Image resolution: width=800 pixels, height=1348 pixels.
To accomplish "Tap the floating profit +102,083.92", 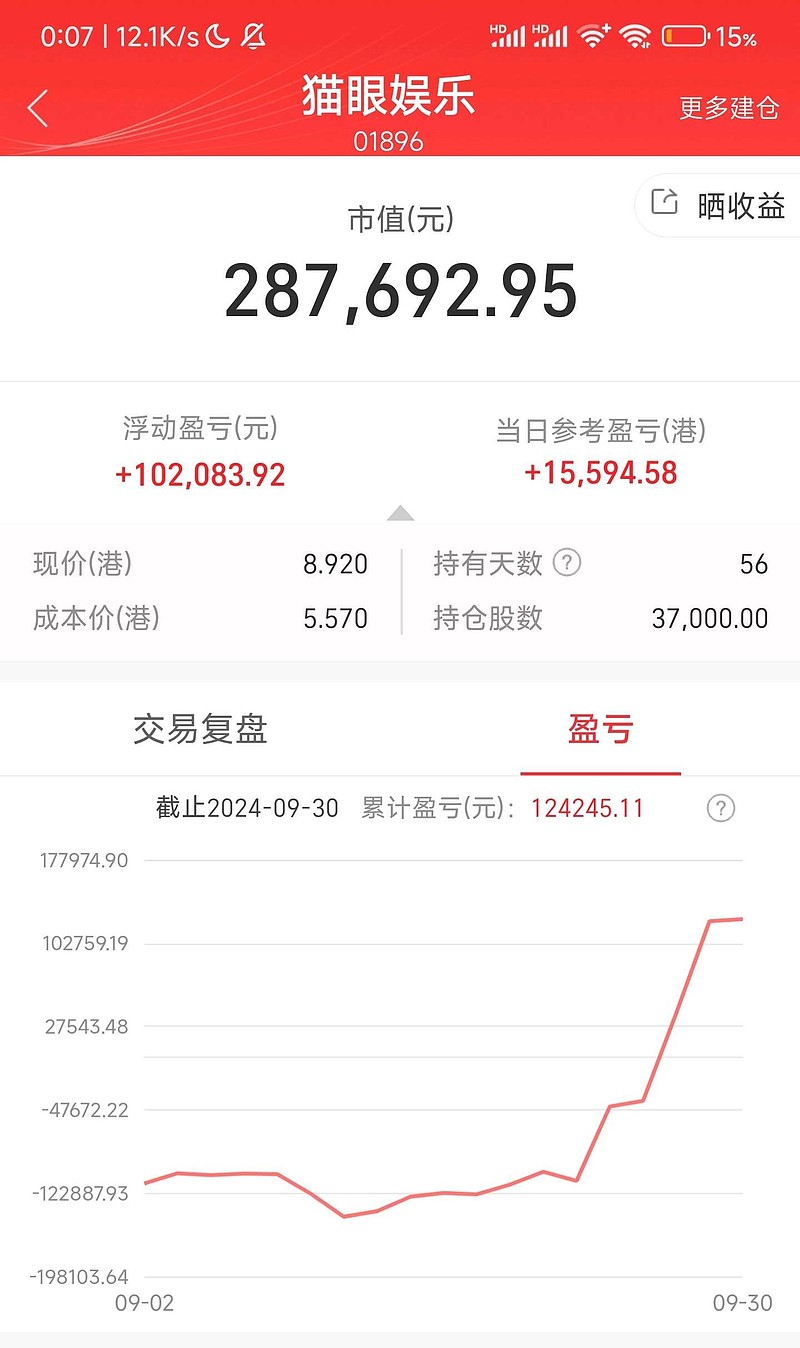I will (200, 471).
